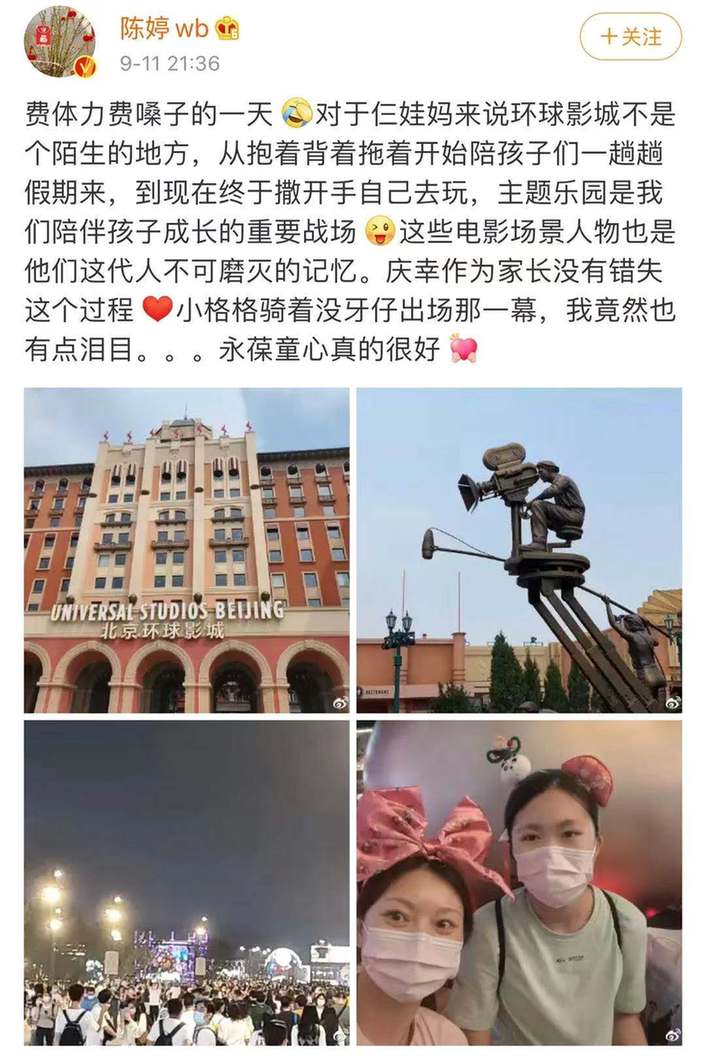
Task: Open the Universal Studios Beijing hotel photo
Action: [x=187, y=550]
